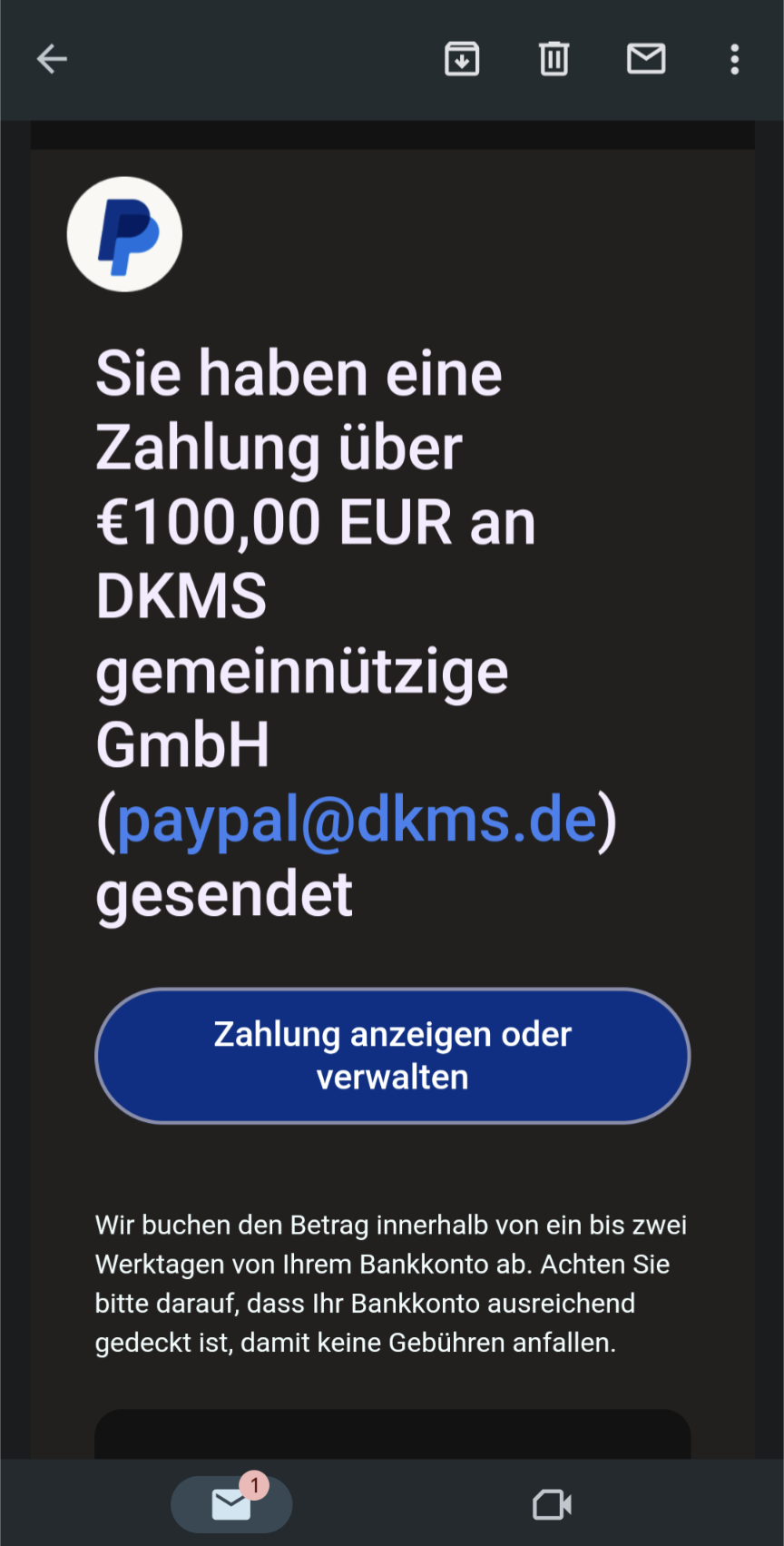
Task: Go back to the inbox
Action: 52,59
